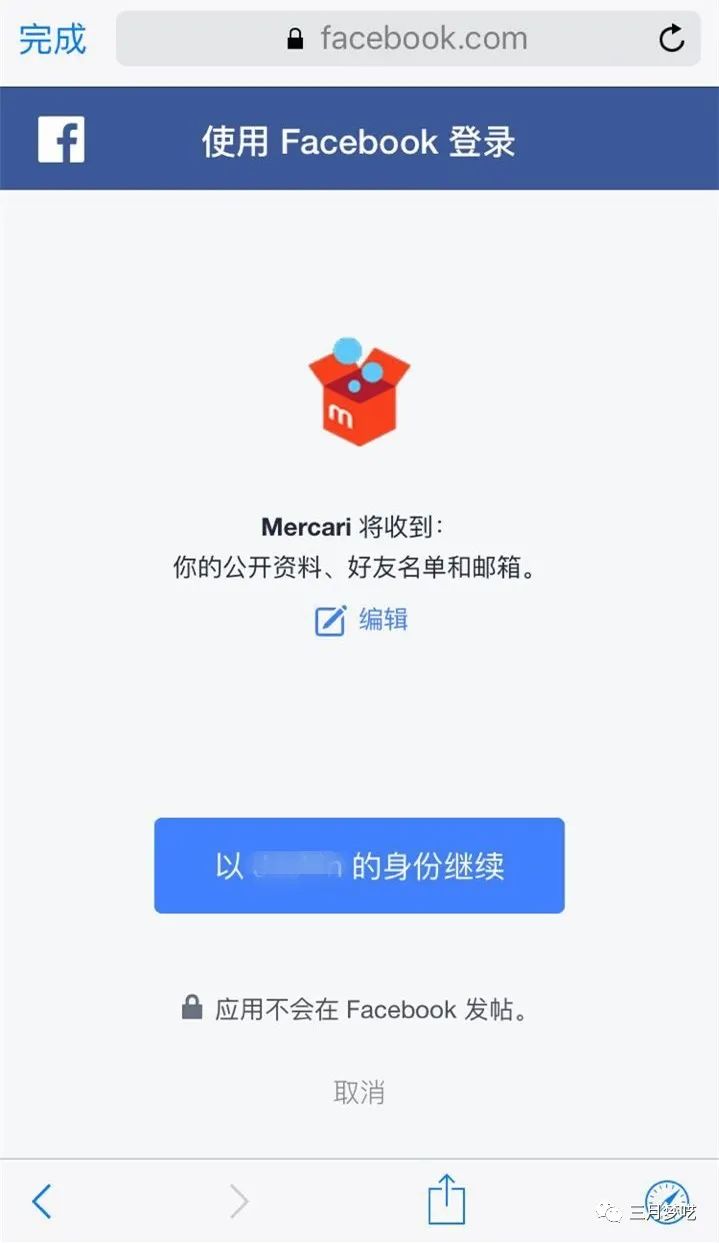Open 编辑 to edit shared info
Screen dimensions: 719x1243
pyautogui.click(x=361, y=620)
